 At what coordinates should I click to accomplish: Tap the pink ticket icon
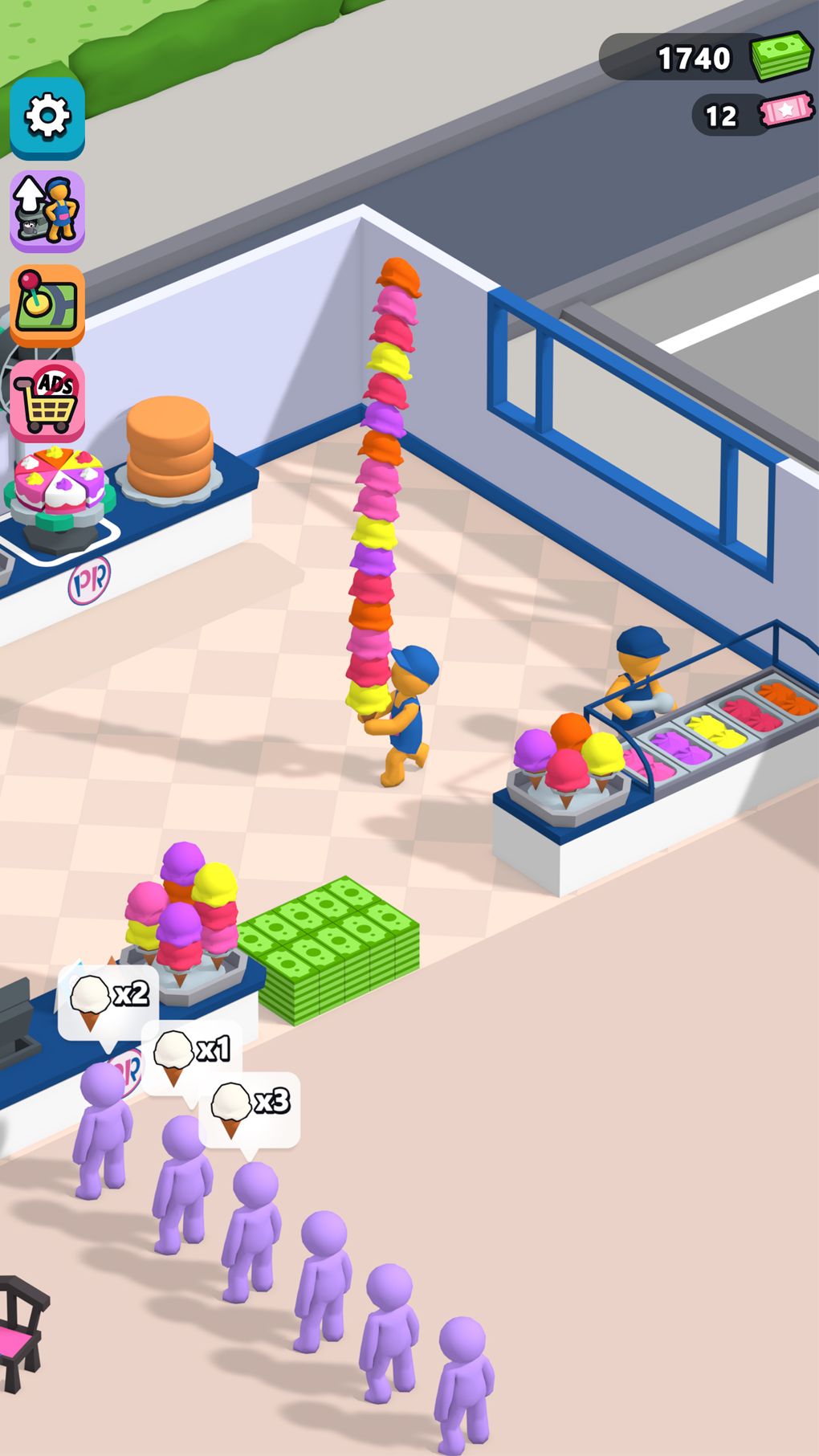tap(784, 112)
